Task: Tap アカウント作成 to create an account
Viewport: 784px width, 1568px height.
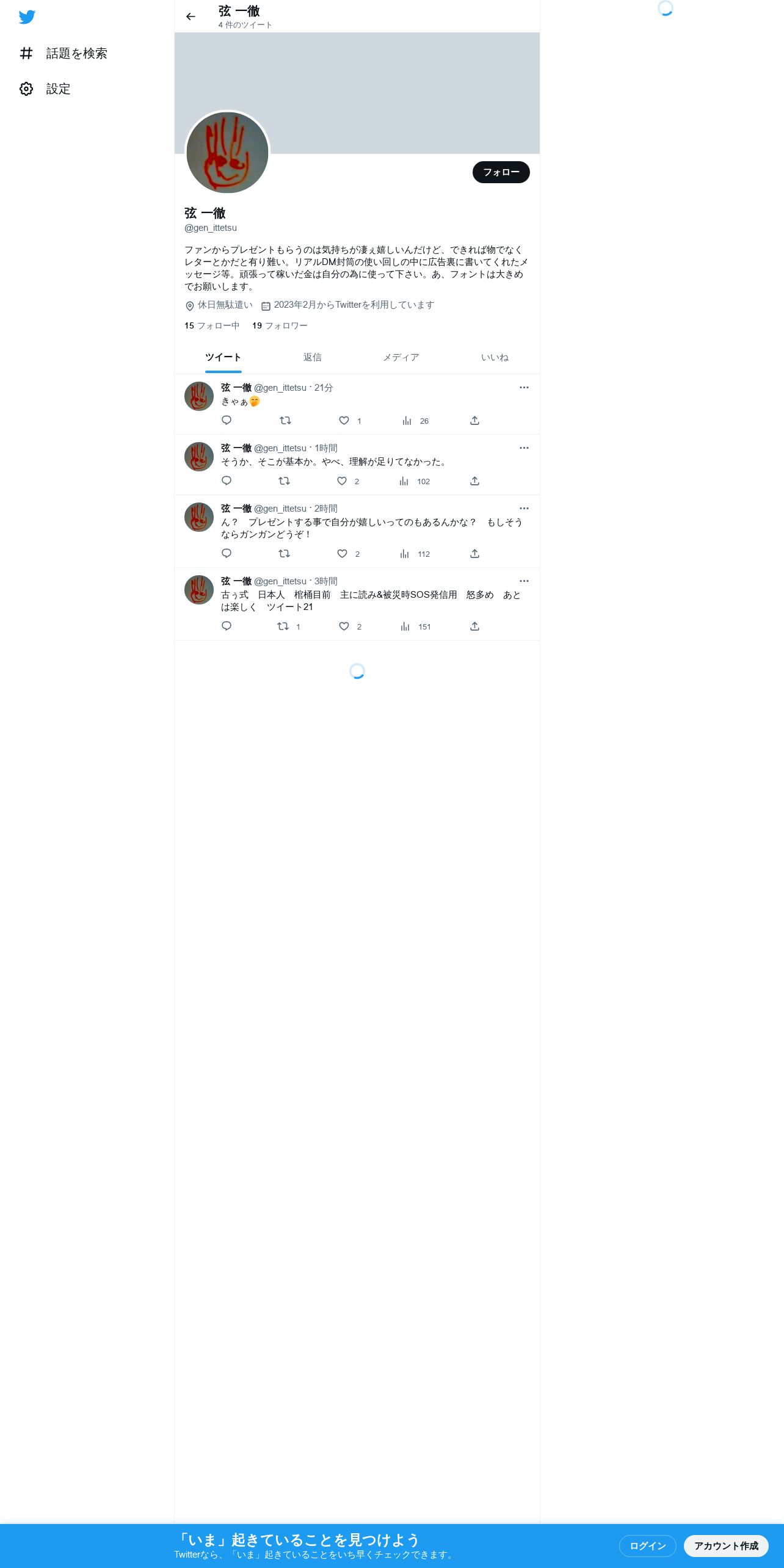Action: [726, 1546]
